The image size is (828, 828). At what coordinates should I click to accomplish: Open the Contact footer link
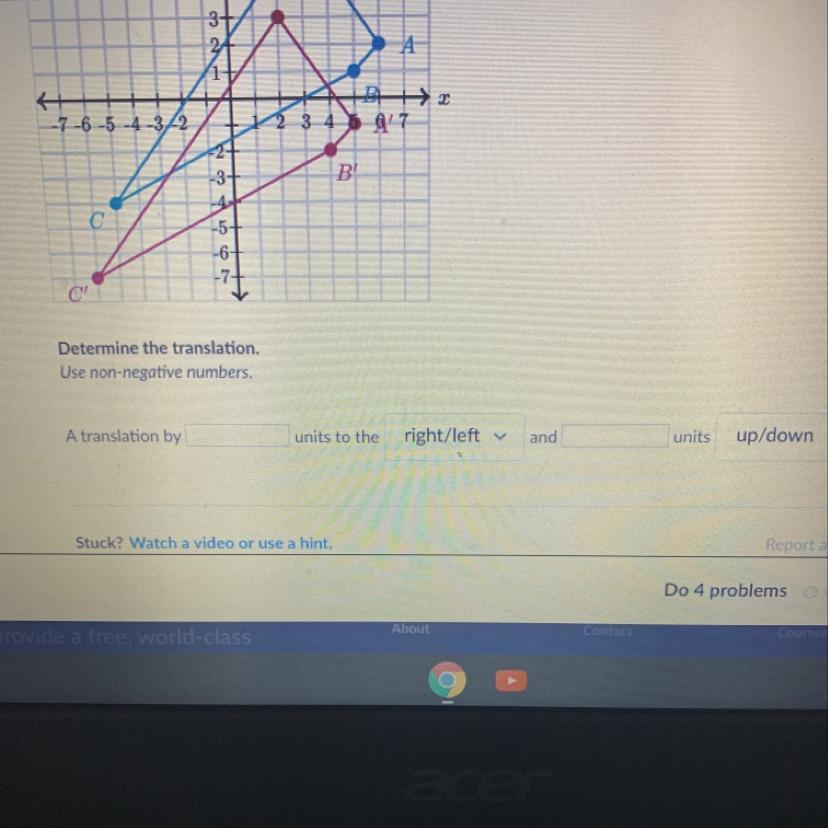pos(607,631)
